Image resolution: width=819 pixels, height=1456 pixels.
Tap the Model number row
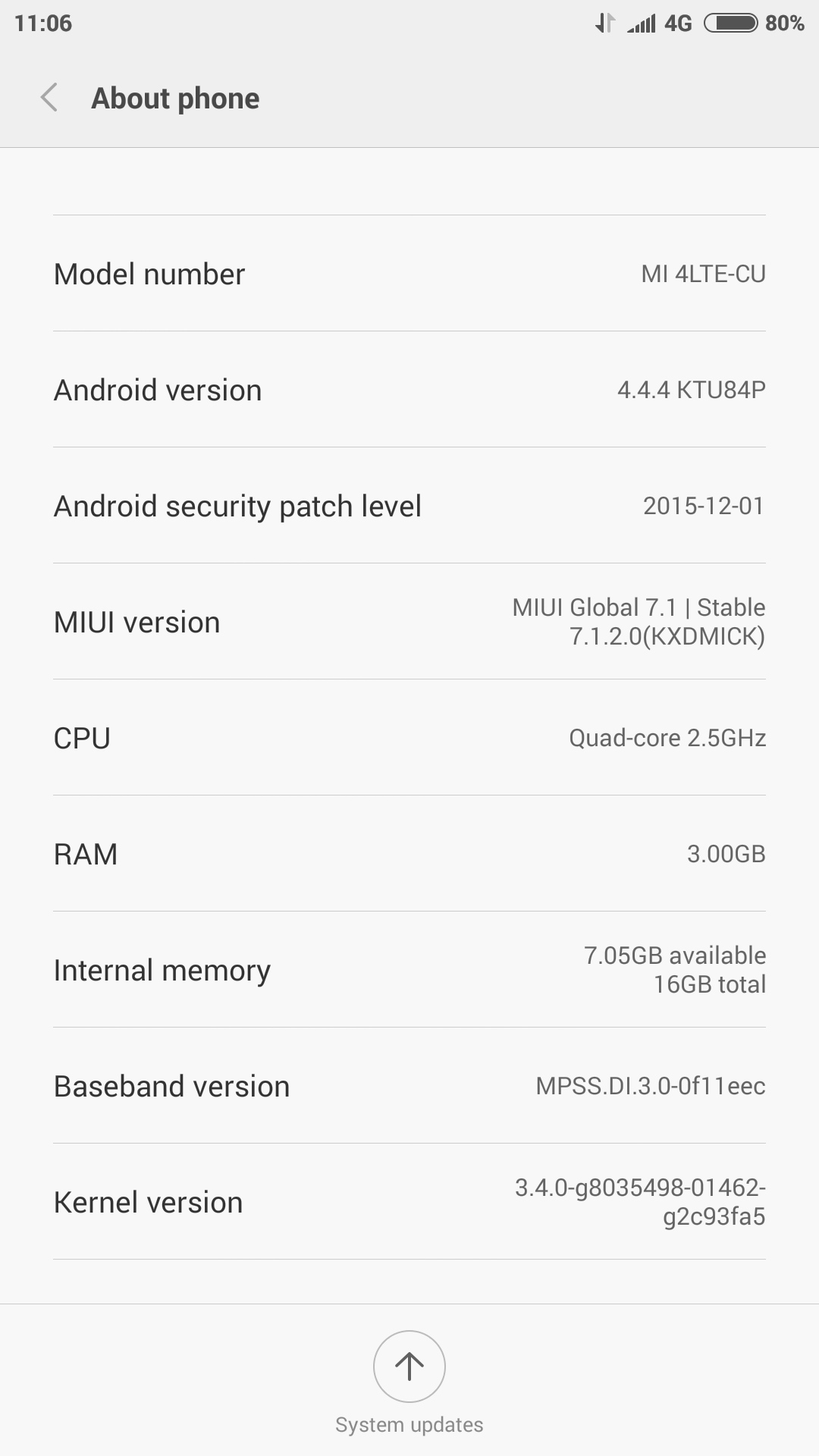(x=409, y=273)
